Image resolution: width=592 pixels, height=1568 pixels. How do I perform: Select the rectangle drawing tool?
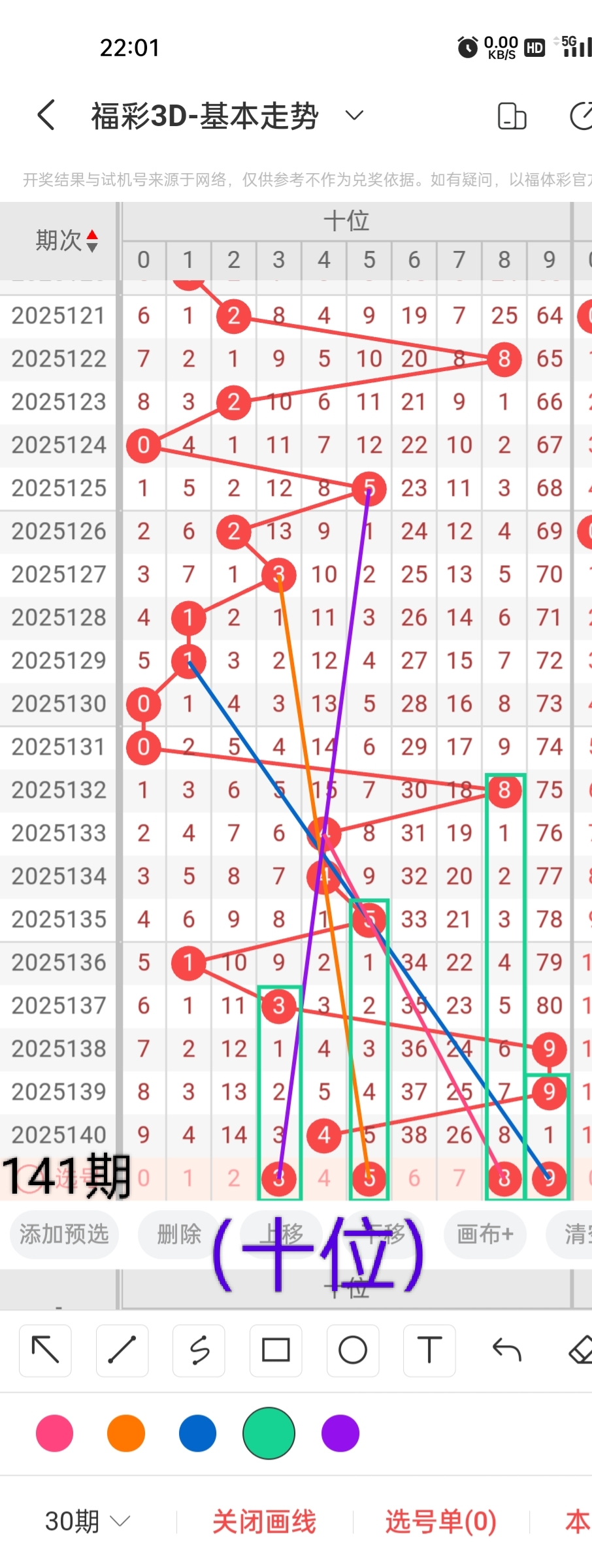[276, 1350]
